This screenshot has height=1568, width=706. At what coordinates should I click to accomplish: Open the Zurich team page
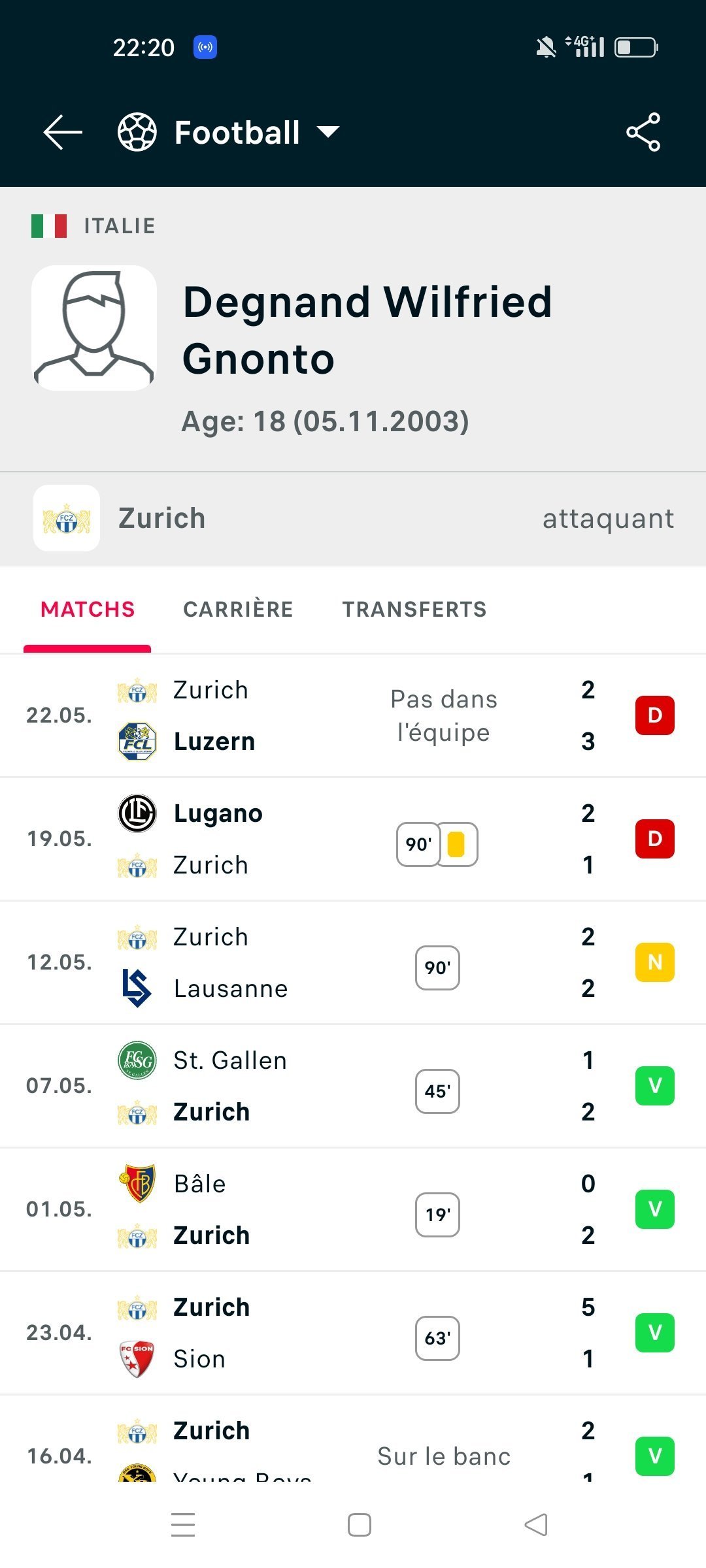point(161,519)
